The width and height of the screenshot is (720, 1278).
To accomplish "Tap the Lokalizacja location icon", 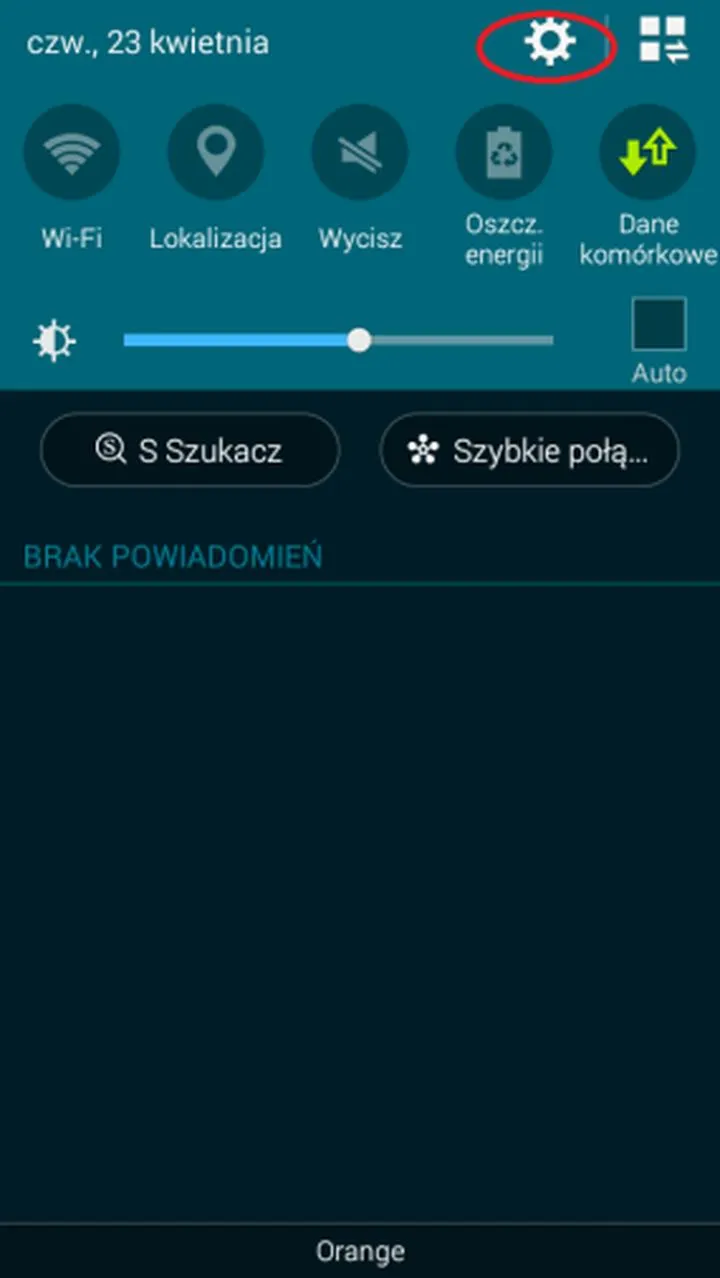I will [216, 150].
